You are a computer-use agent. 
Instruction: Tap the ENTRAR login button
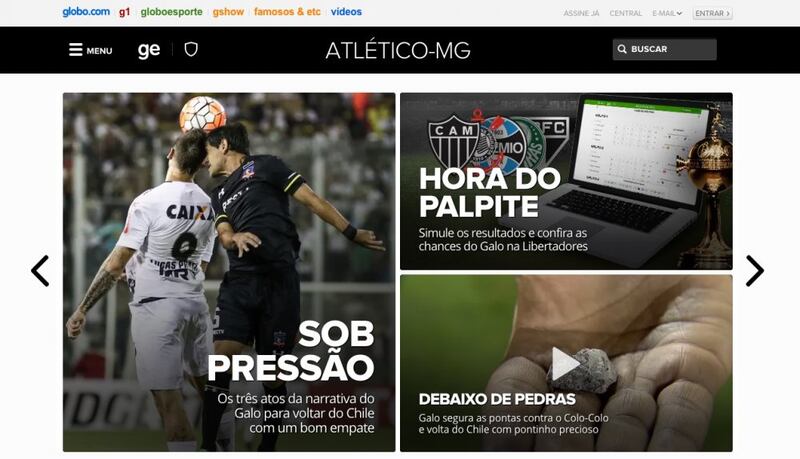pyautogui.click(x=712, y=13)
